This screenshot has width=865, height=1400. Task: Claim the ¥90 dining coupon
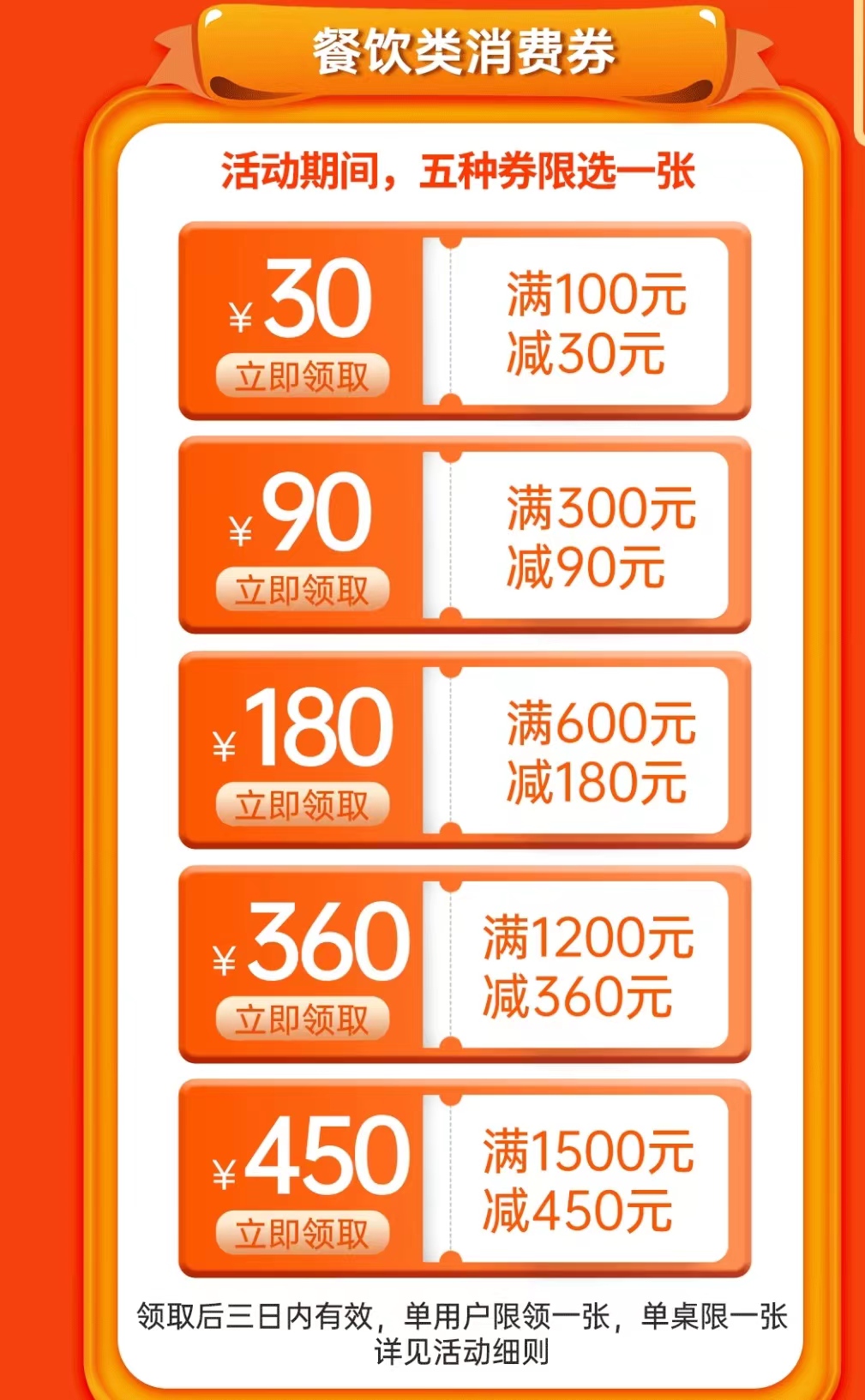coord(302,591)
